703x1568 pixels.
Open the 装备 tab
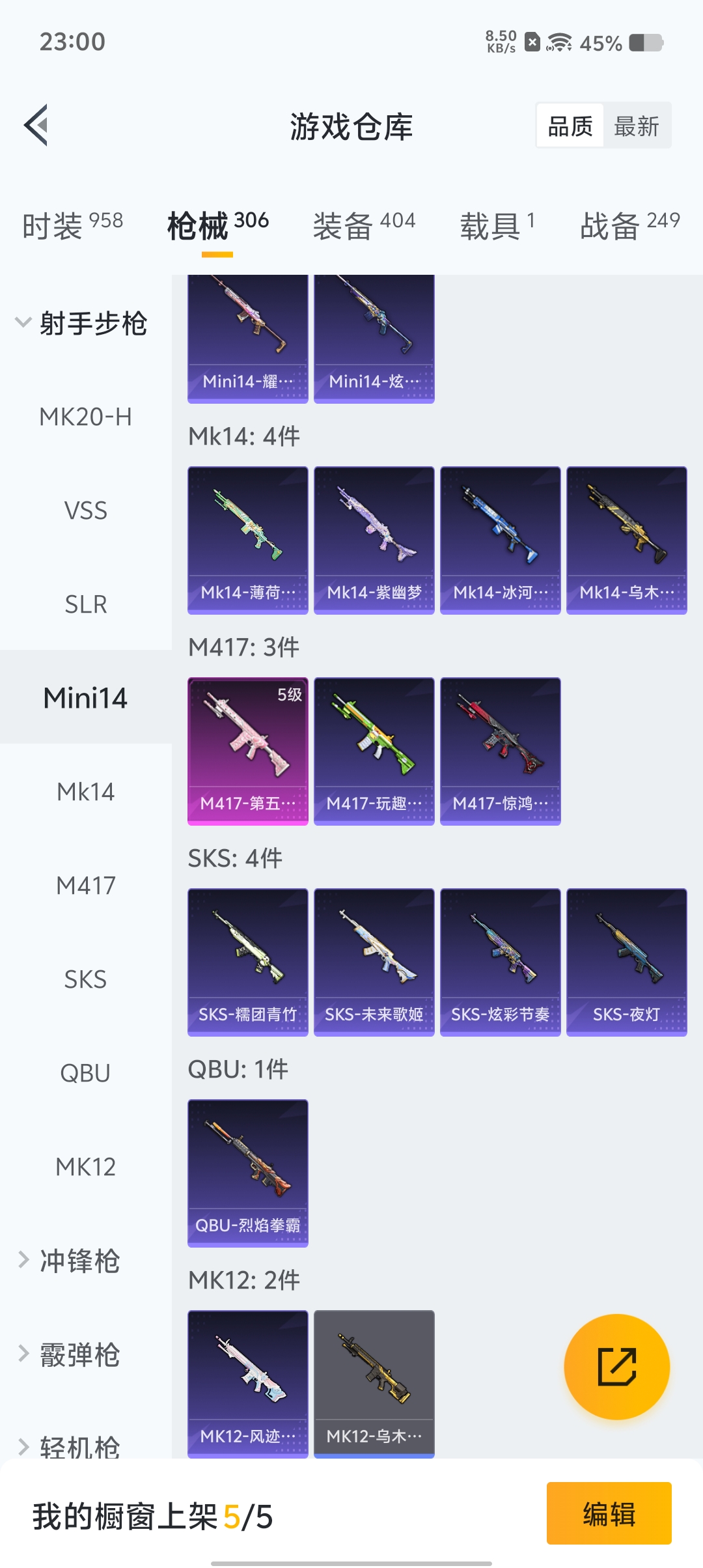click(363, 225)
